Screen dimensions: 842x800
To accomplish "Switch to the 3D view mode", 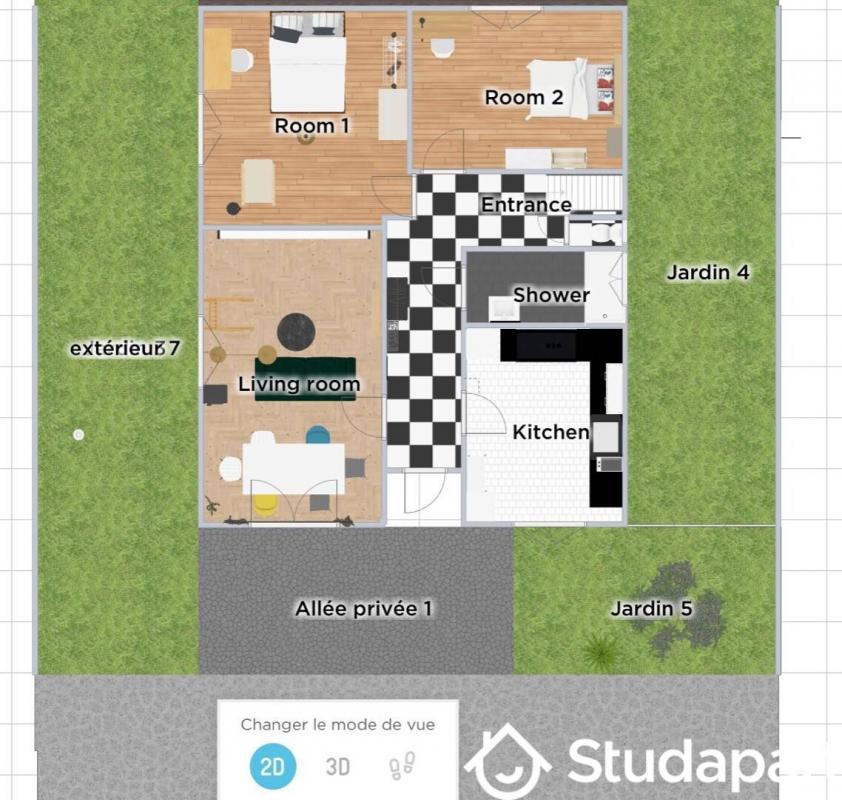I will click(338, 767).
